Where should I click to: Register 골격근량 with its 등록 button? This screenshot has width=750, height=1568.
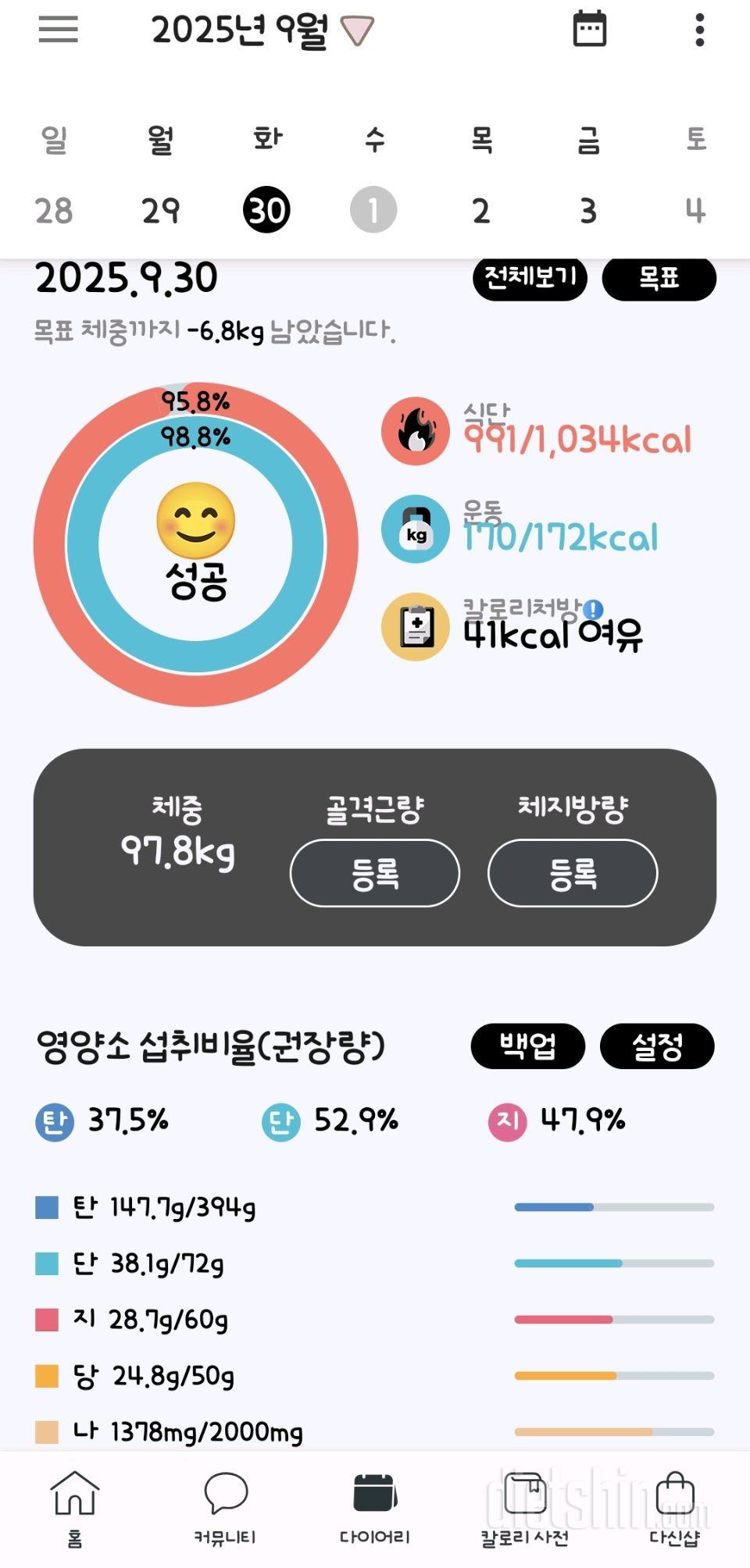375,873
